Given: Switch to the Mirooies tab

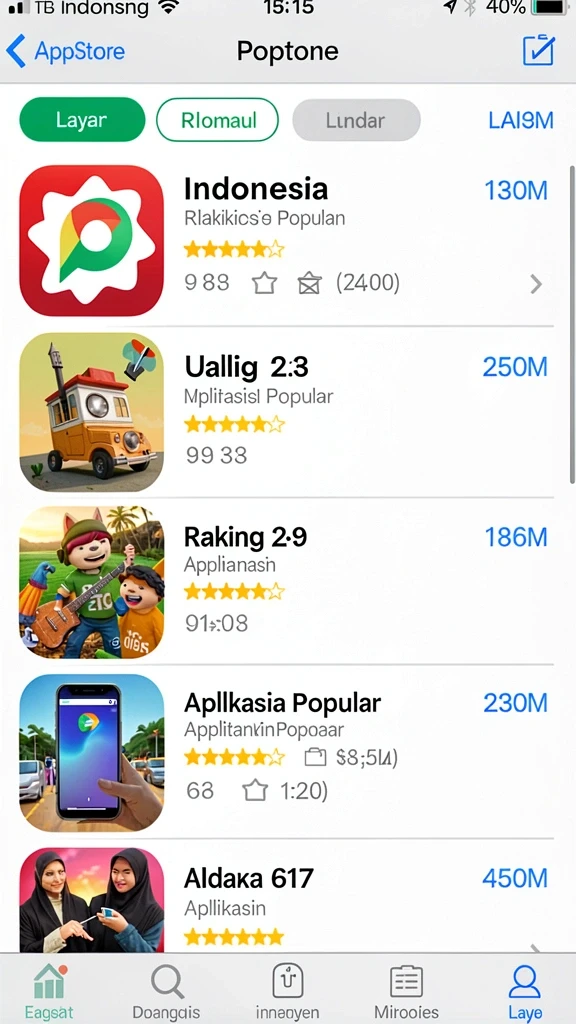Looking at the screenshot, I should click(x=406, y=990).
